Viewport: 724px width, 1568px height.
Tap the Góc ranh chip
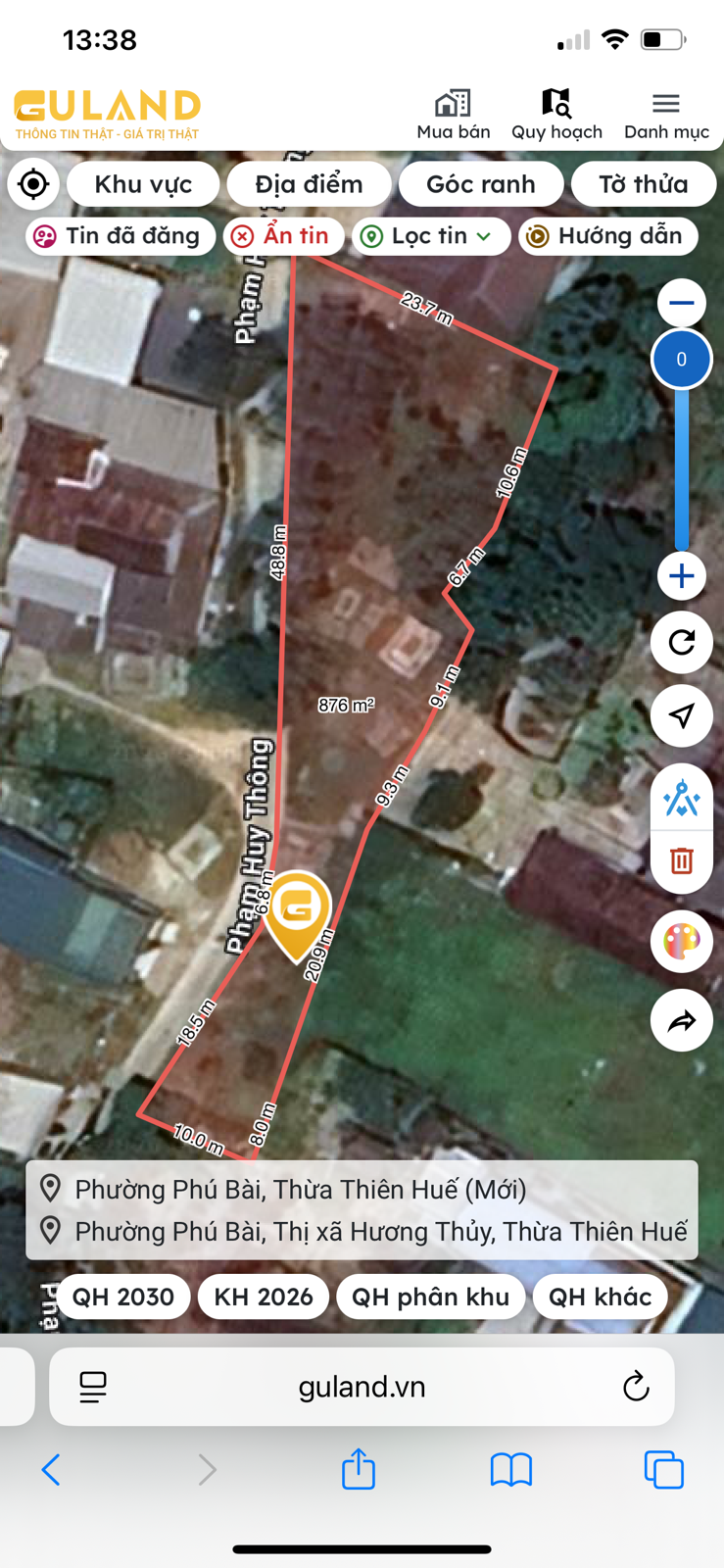tap(480, 184)
